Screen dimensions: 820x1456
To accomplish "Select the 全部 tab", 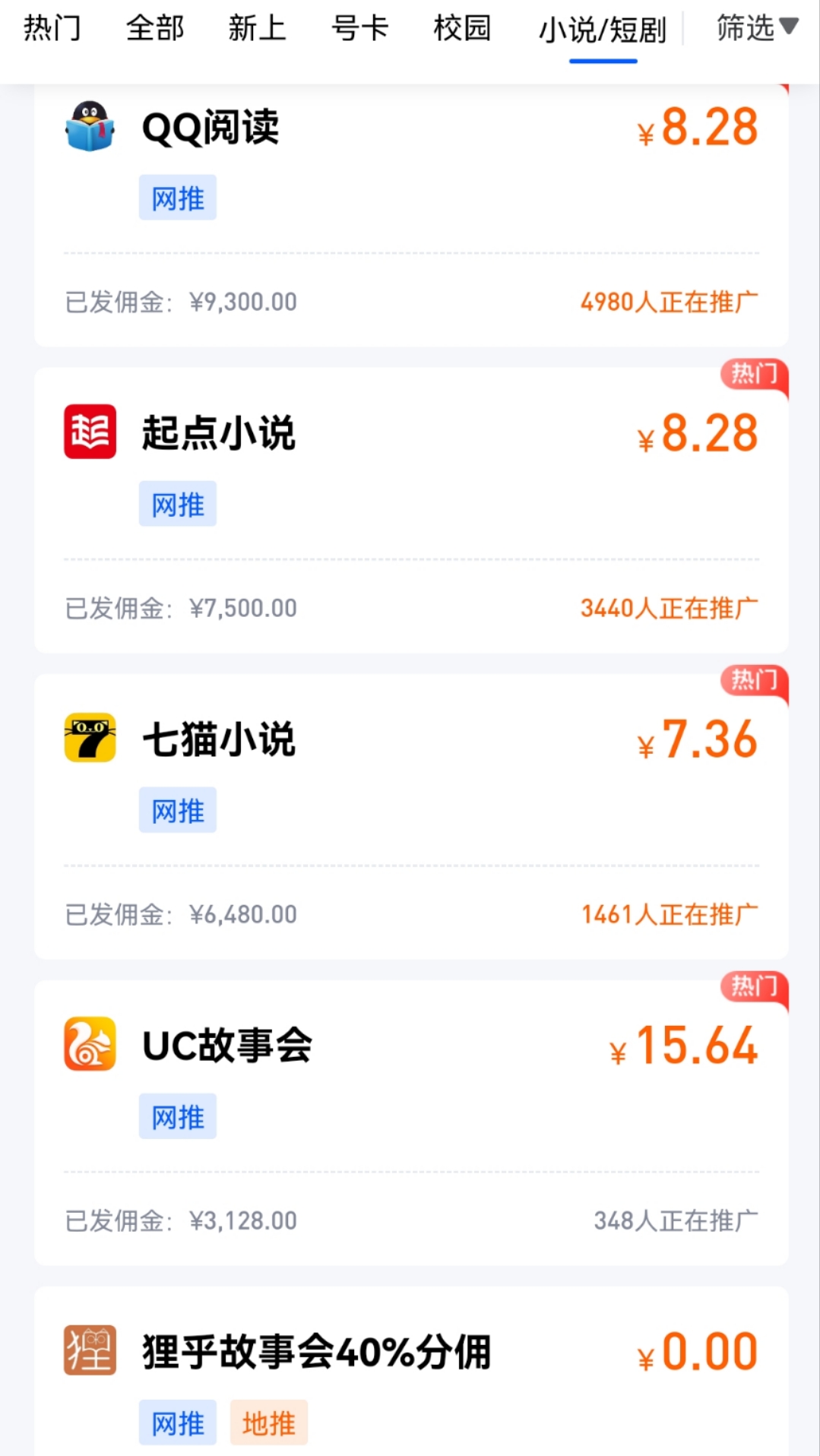I will click(155, 29).
